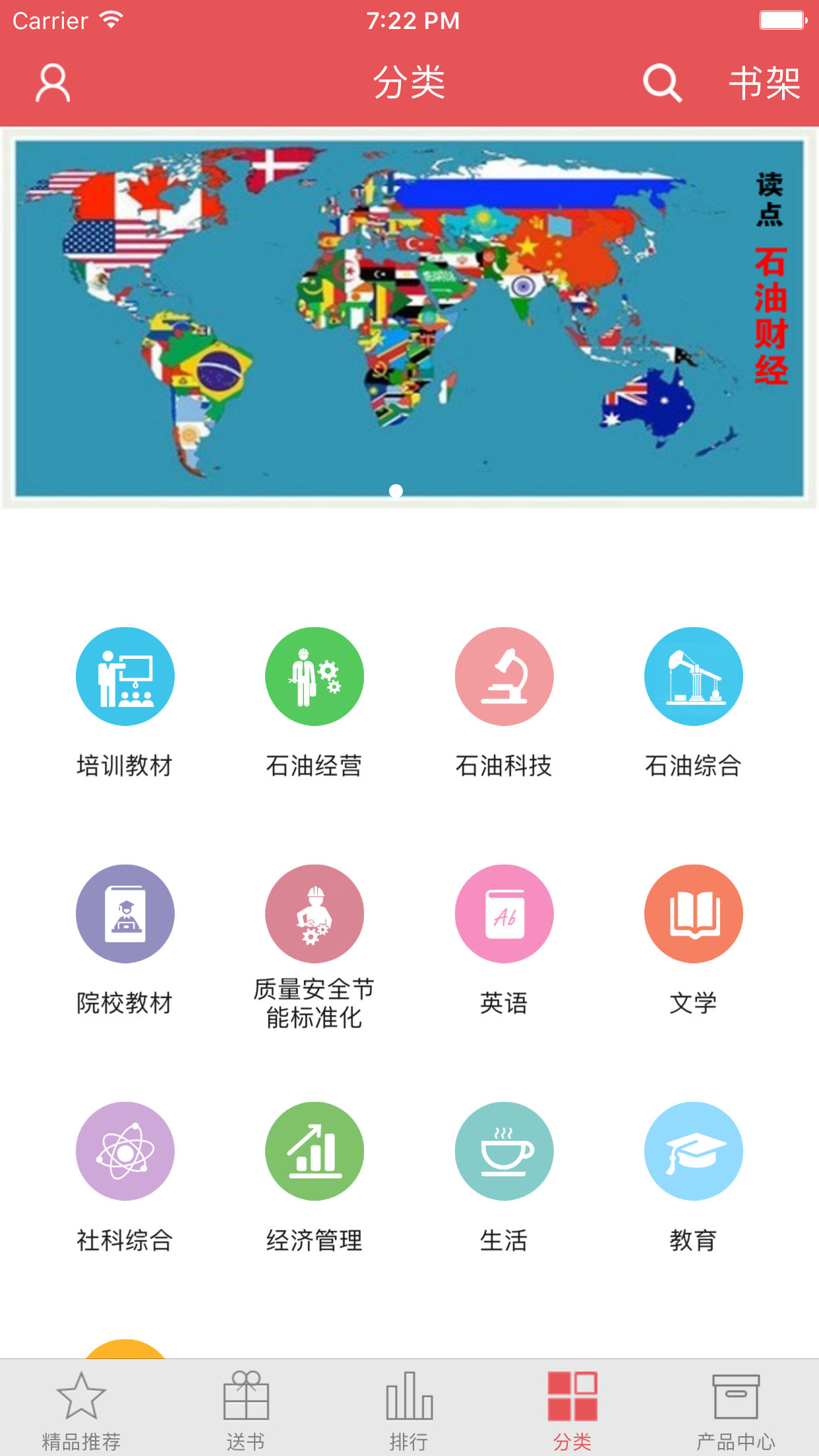
Task: Open the 石油财经 world map banner
Action: pyautogui.click(x=409, y=318)
